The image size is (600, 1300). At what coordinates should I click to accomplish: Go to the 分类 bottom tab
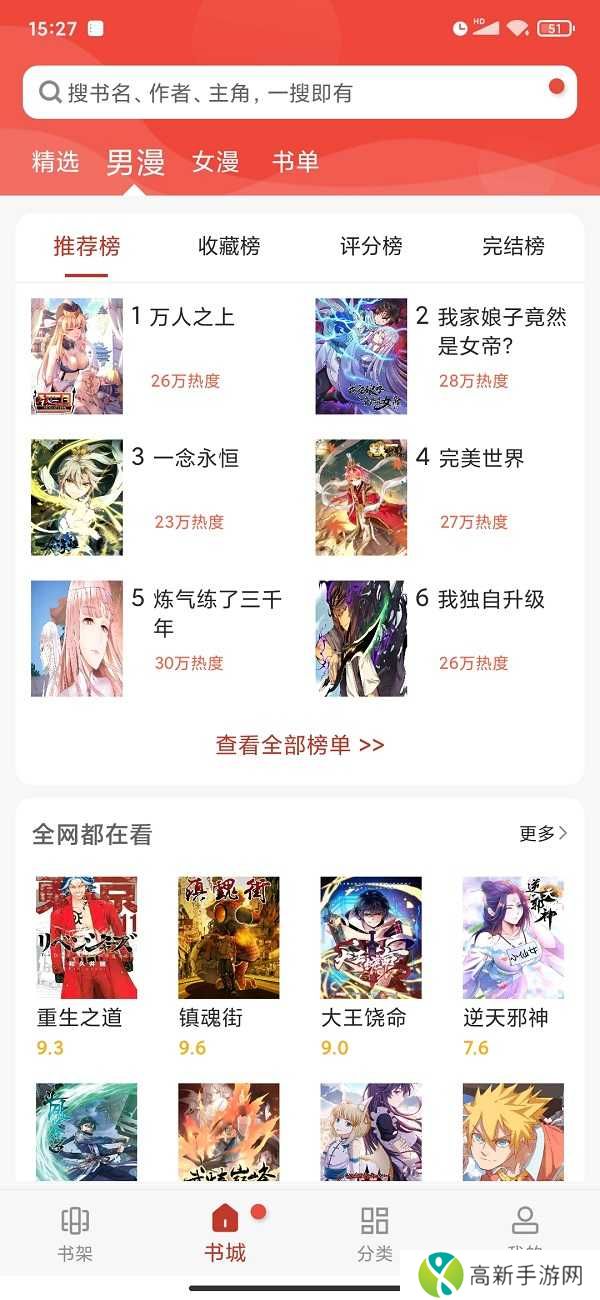[x=375, y=1234]
